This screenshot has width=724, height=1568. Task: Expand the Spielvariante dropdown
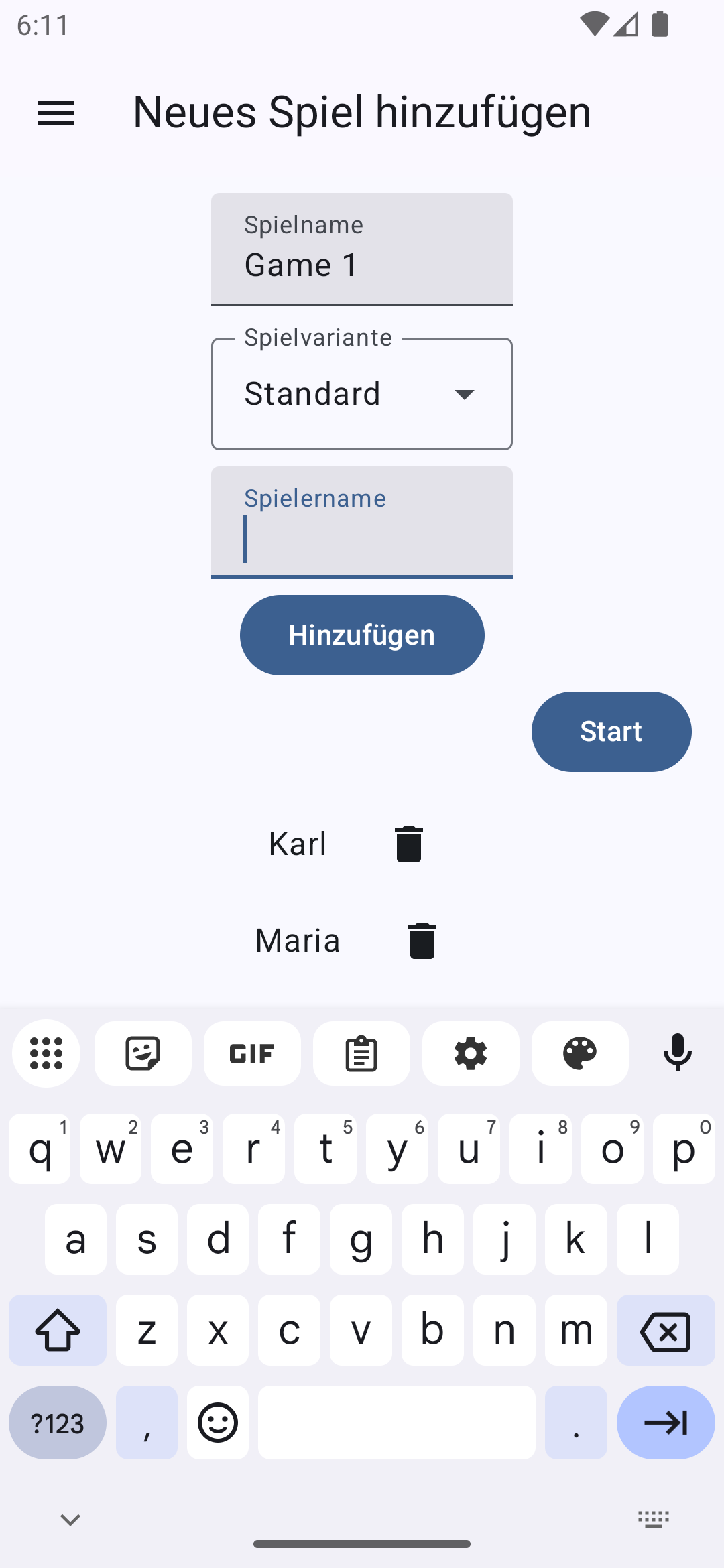click(x=361, y=394)
